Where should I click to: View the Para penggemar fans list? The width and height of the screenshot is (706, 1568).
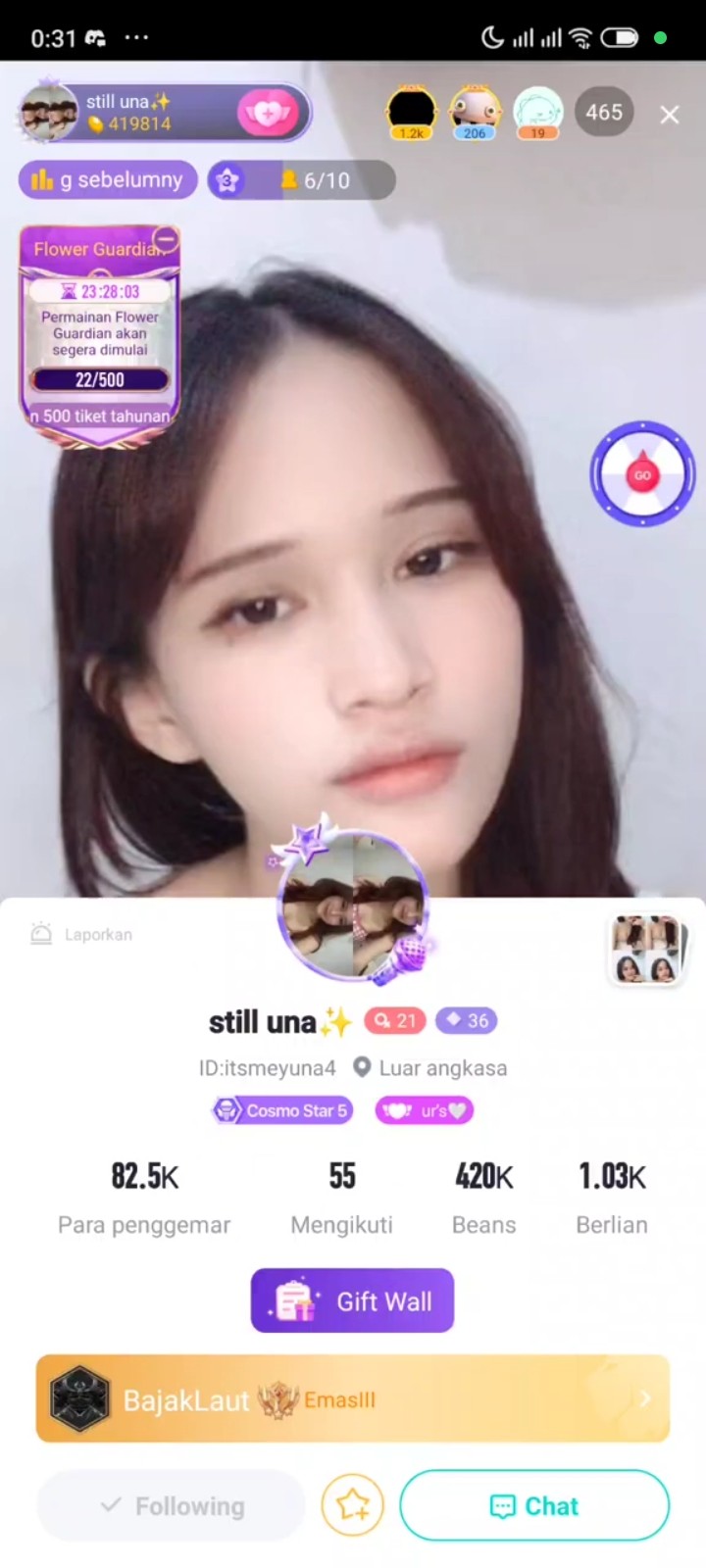click(x=144, y=1198)
